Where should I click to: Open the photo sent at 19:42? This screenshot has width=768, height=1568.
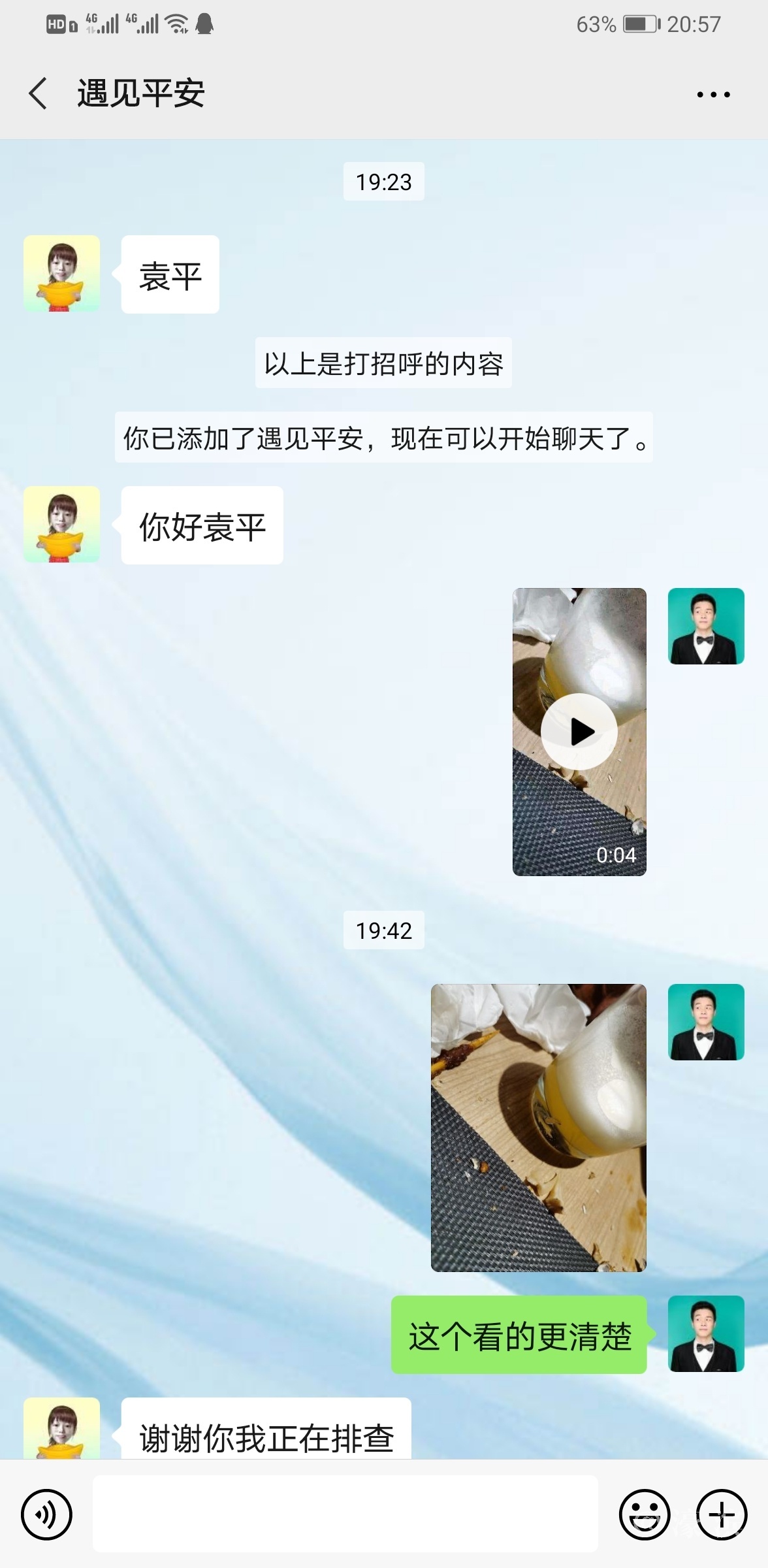538,1128
